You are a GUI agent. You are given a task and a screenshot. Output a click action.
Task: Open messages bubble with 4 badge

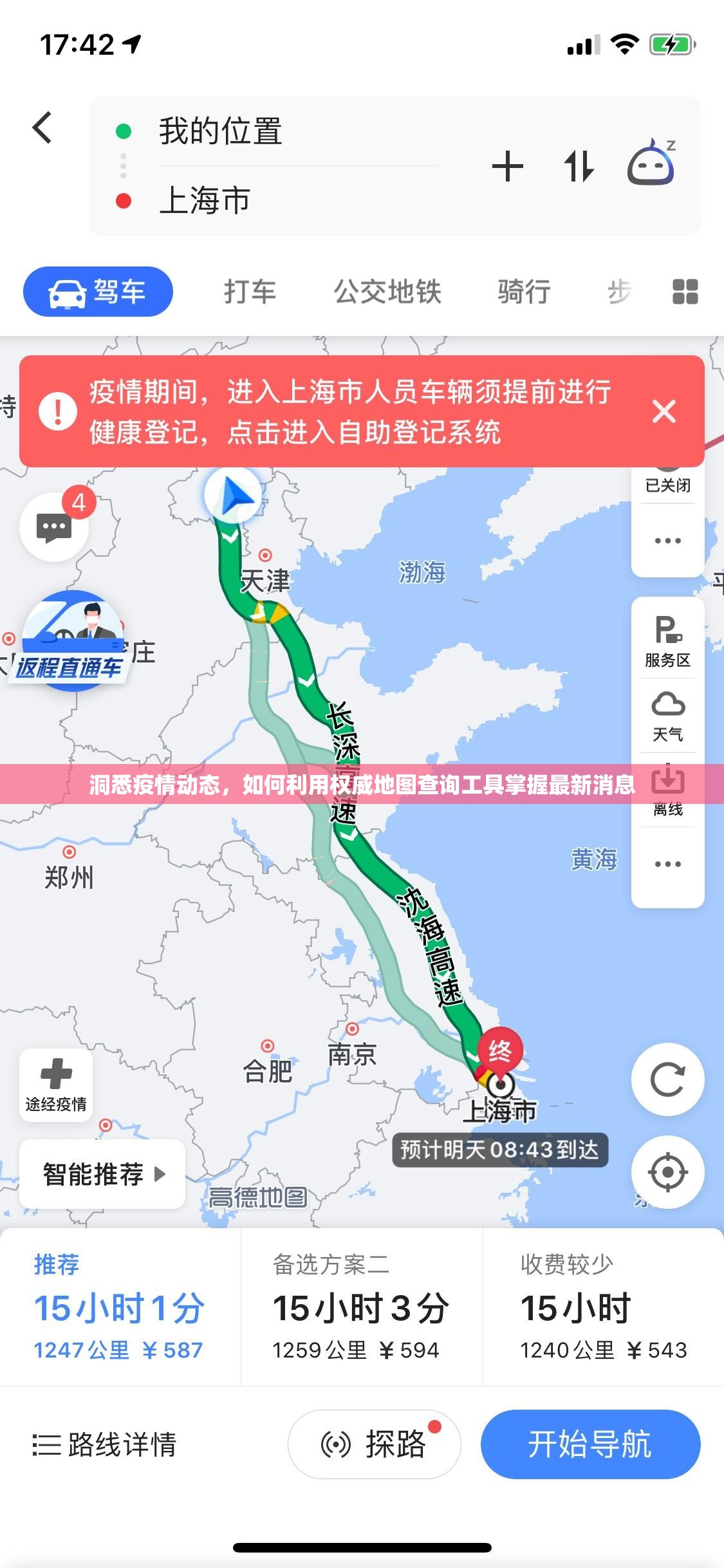55,527
